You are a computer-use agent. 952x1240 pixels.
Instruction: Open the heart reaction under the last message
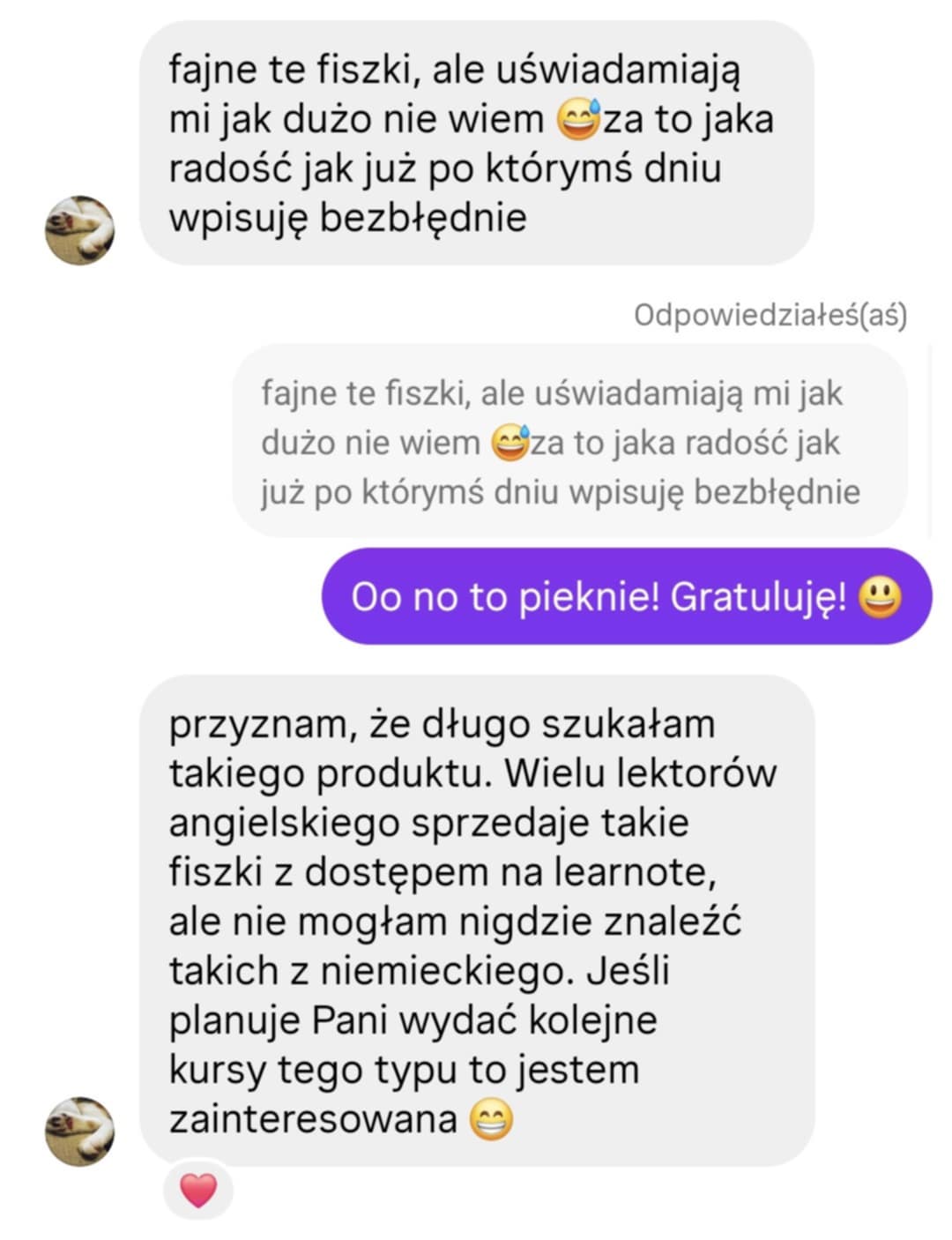198,1191
